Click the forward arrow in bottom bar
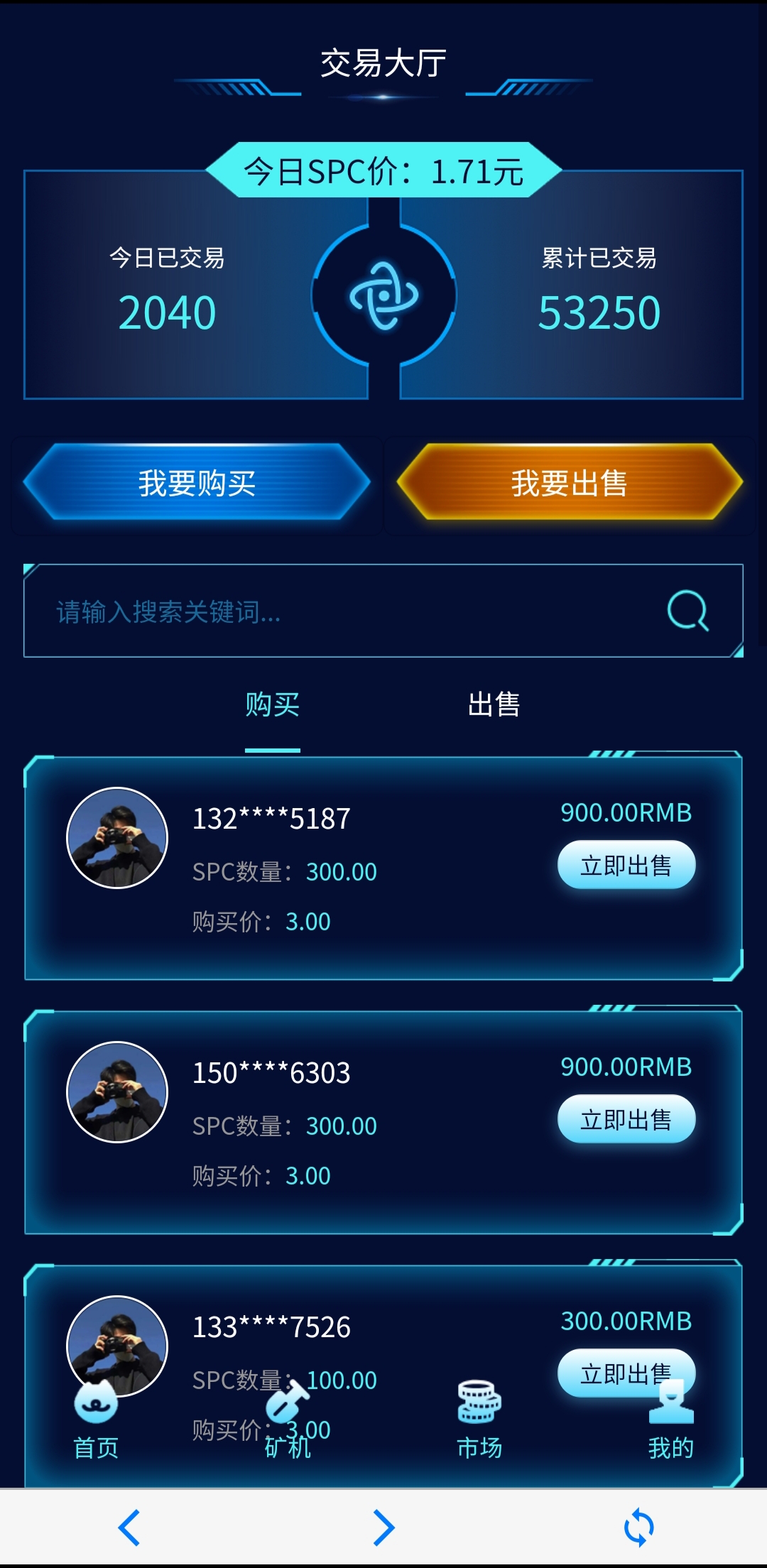The width and height of the screenshot is (767, 1568). [383, 1527]
